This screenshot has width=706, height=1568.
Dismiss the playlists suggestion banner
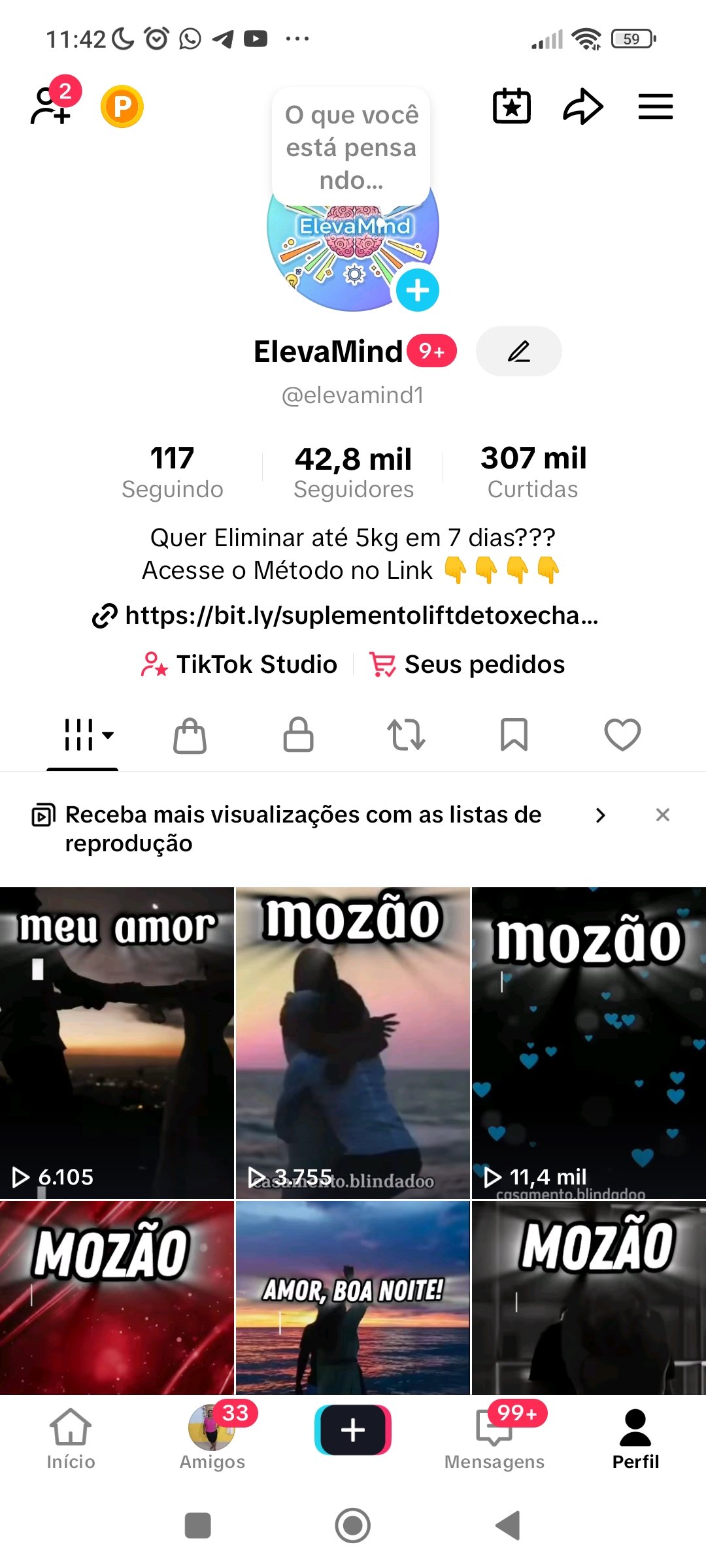(x=662, y=815)
